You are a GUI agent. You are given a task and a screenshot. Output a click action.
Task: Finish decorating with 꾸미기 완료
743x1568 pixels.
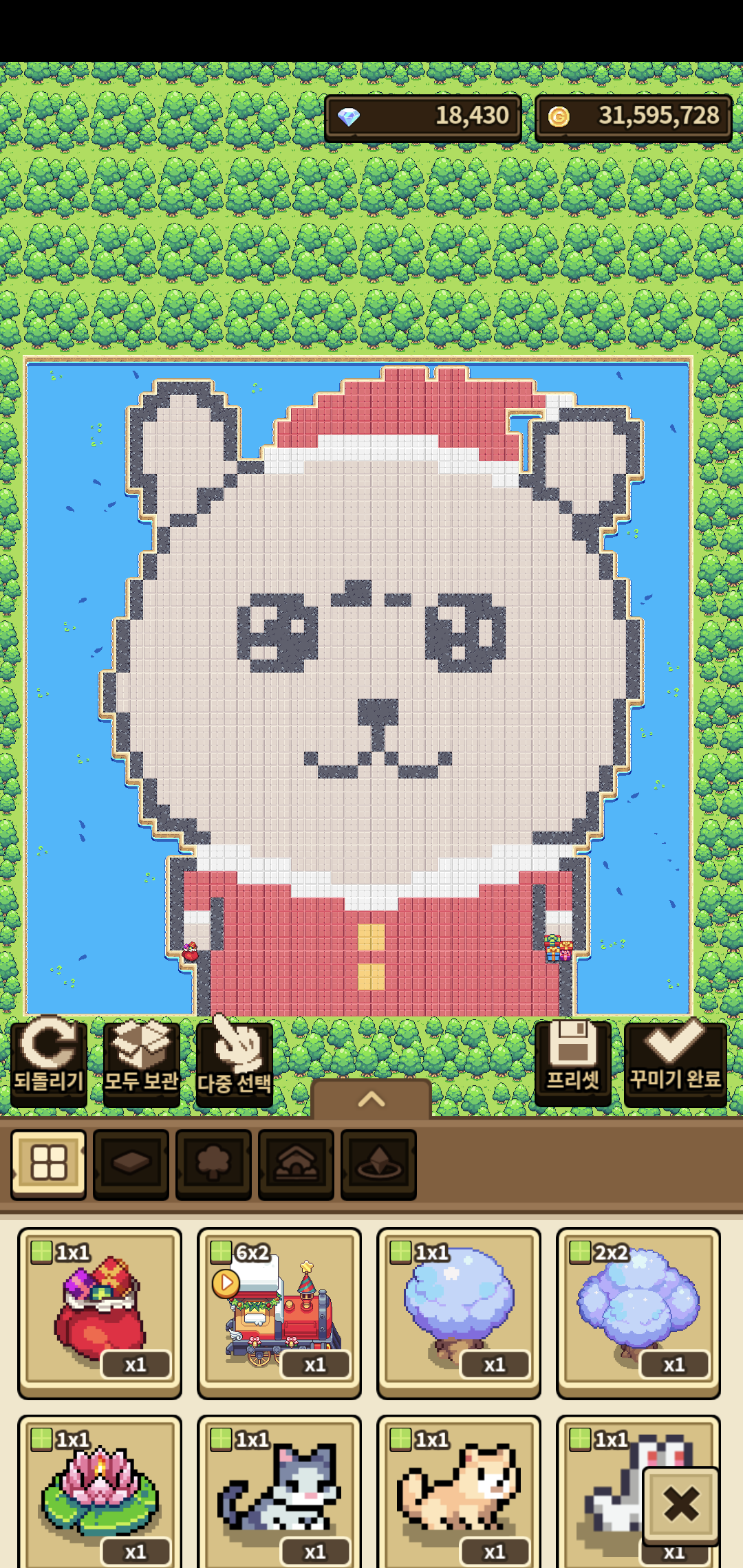point(675,1061)
